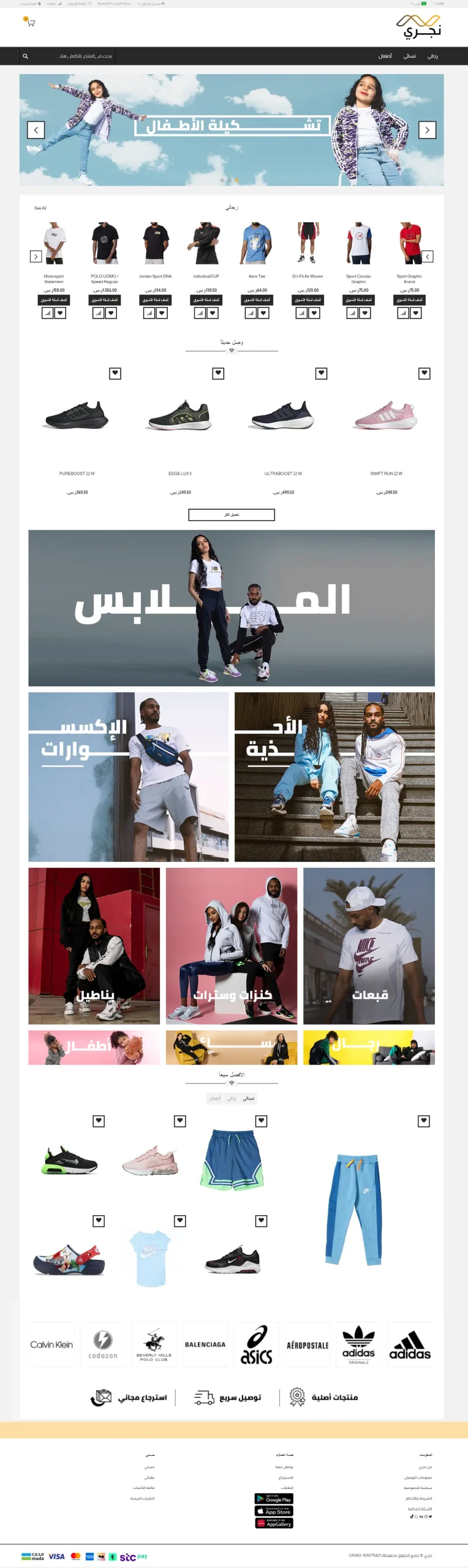Favorite the SWIFT RUN 22 W shoe
The width and height of the screenshot is (468, 1568).
pyautogui.click(x=424, y=374)
